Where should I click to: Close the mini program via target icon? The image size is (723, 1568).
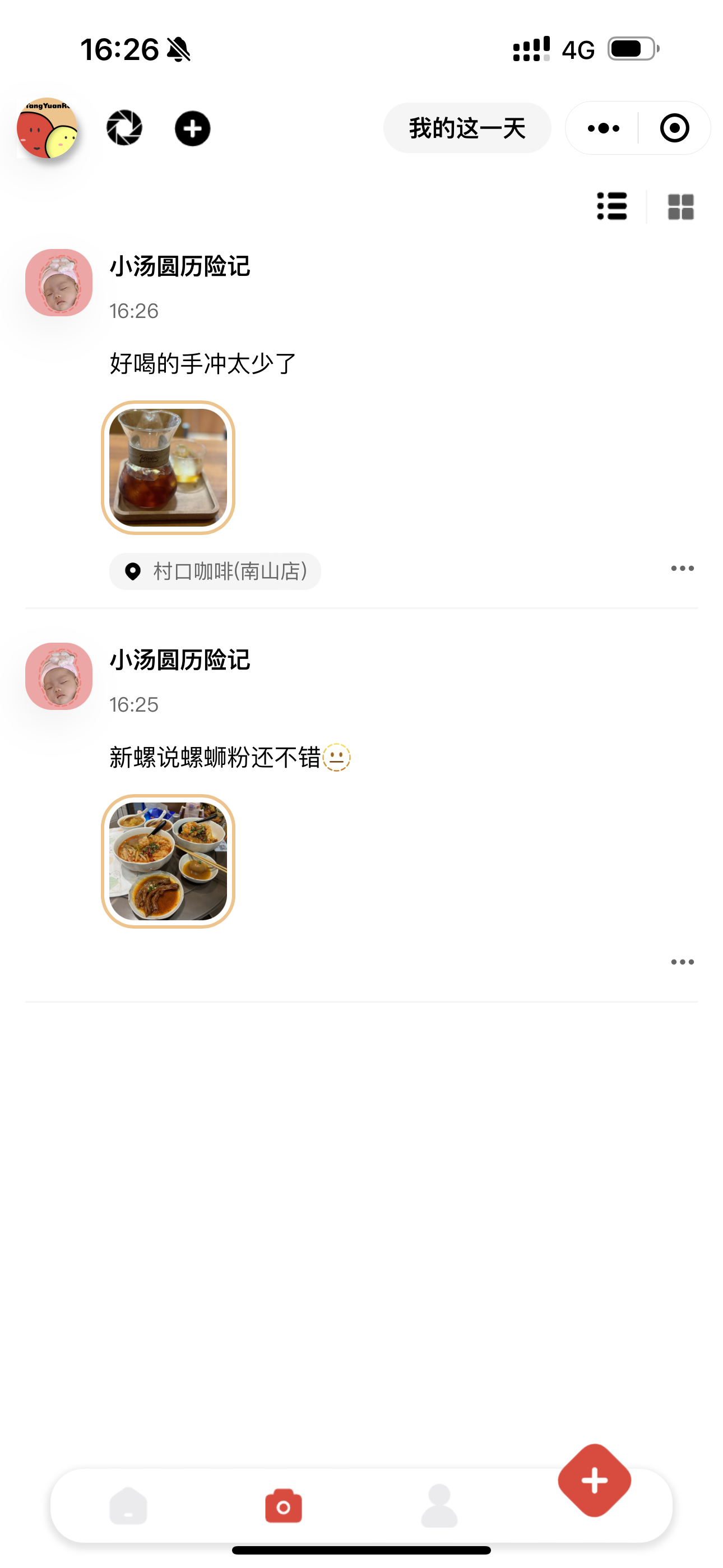(674, 128)
